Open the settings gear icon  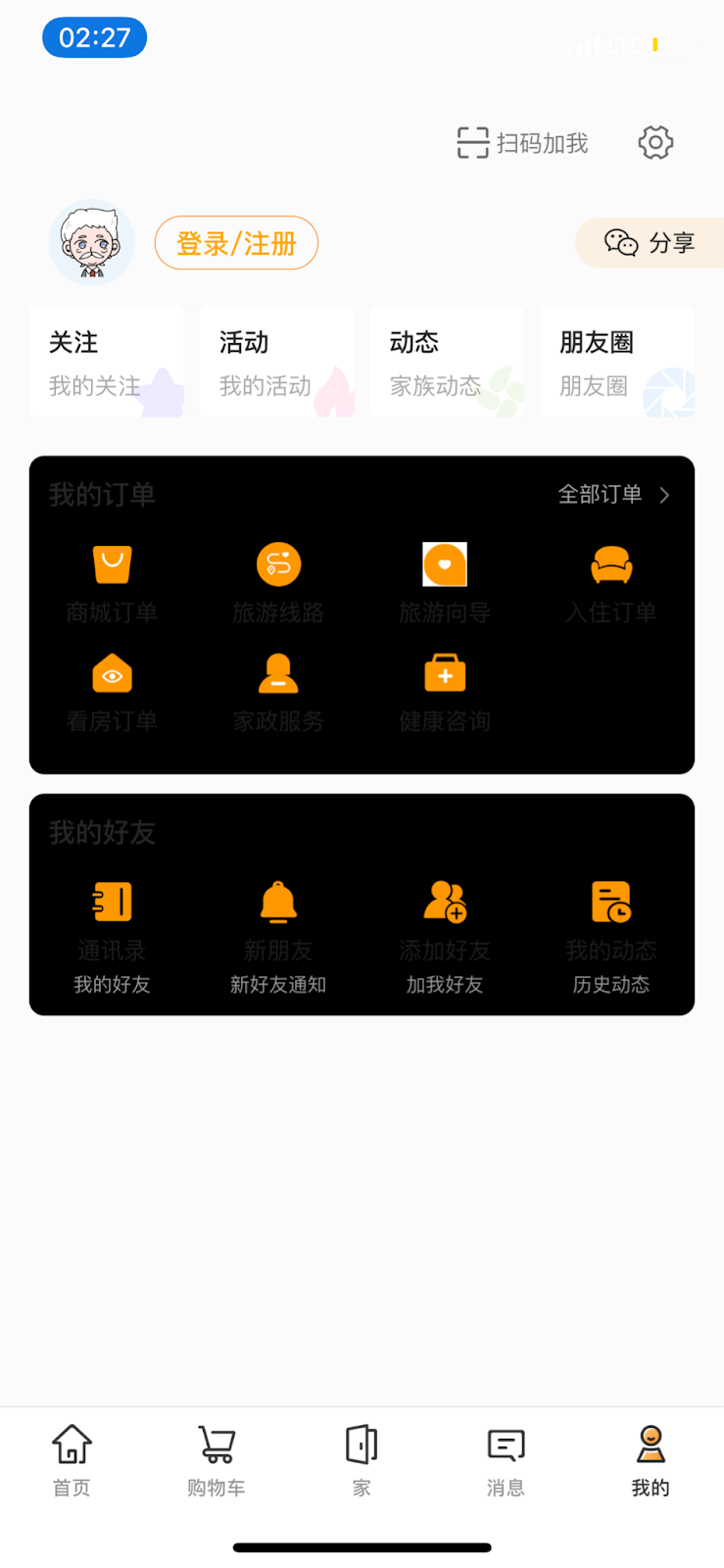pos(655,143)
